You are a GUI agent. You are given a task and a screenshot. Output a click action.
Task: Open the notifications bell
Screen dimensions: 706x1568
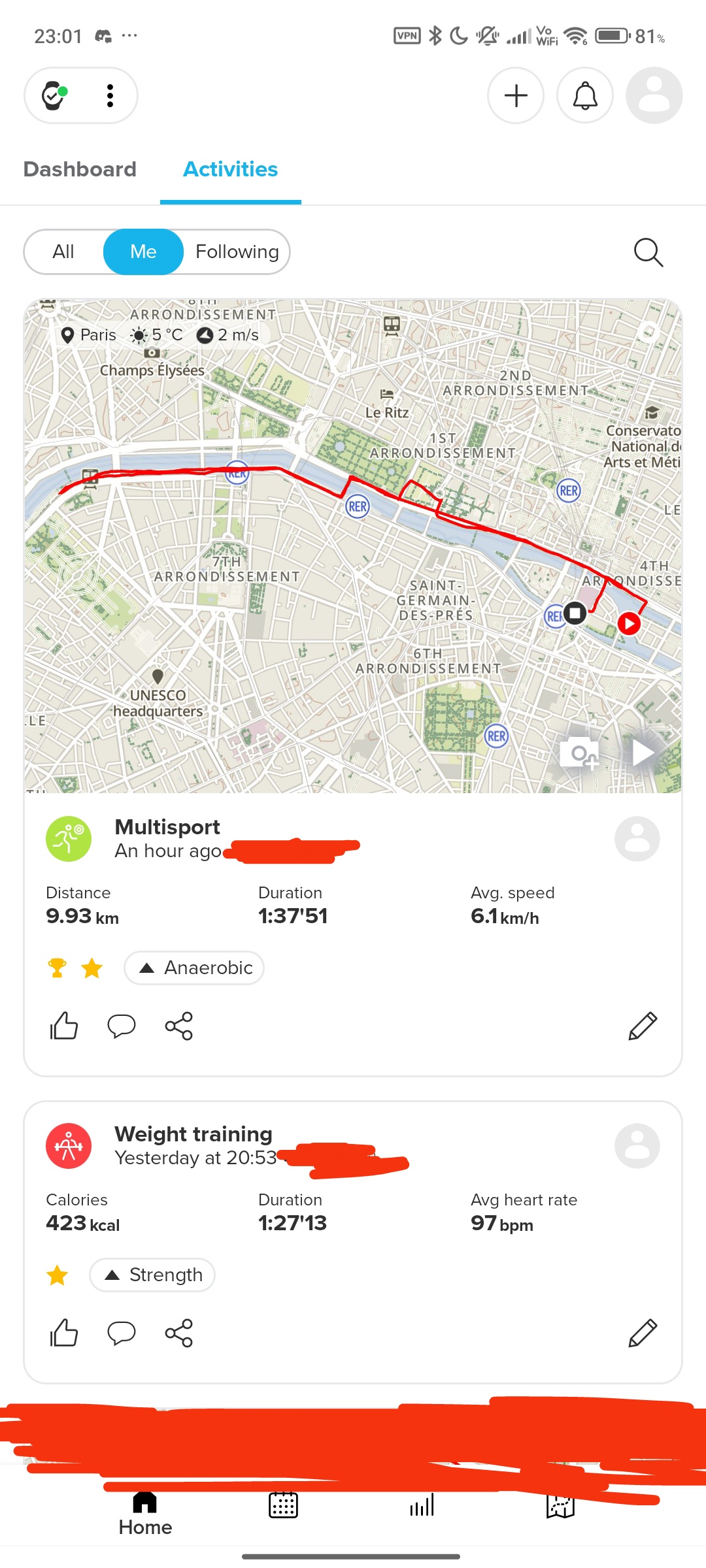click(x=585, y=96)
